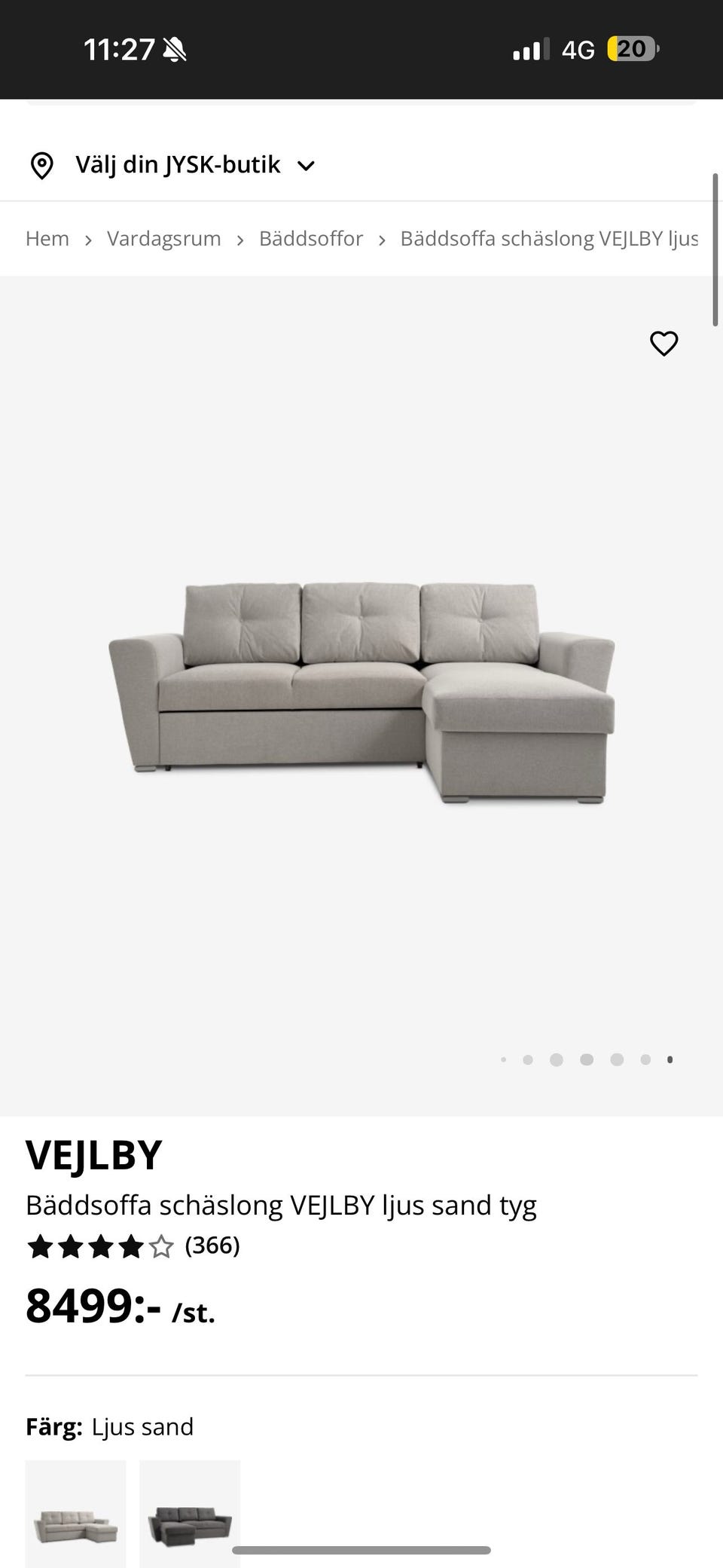Open the Bäddsoffor breadcrumb category
The image size is (723, 1568).
tap(311, 239)
